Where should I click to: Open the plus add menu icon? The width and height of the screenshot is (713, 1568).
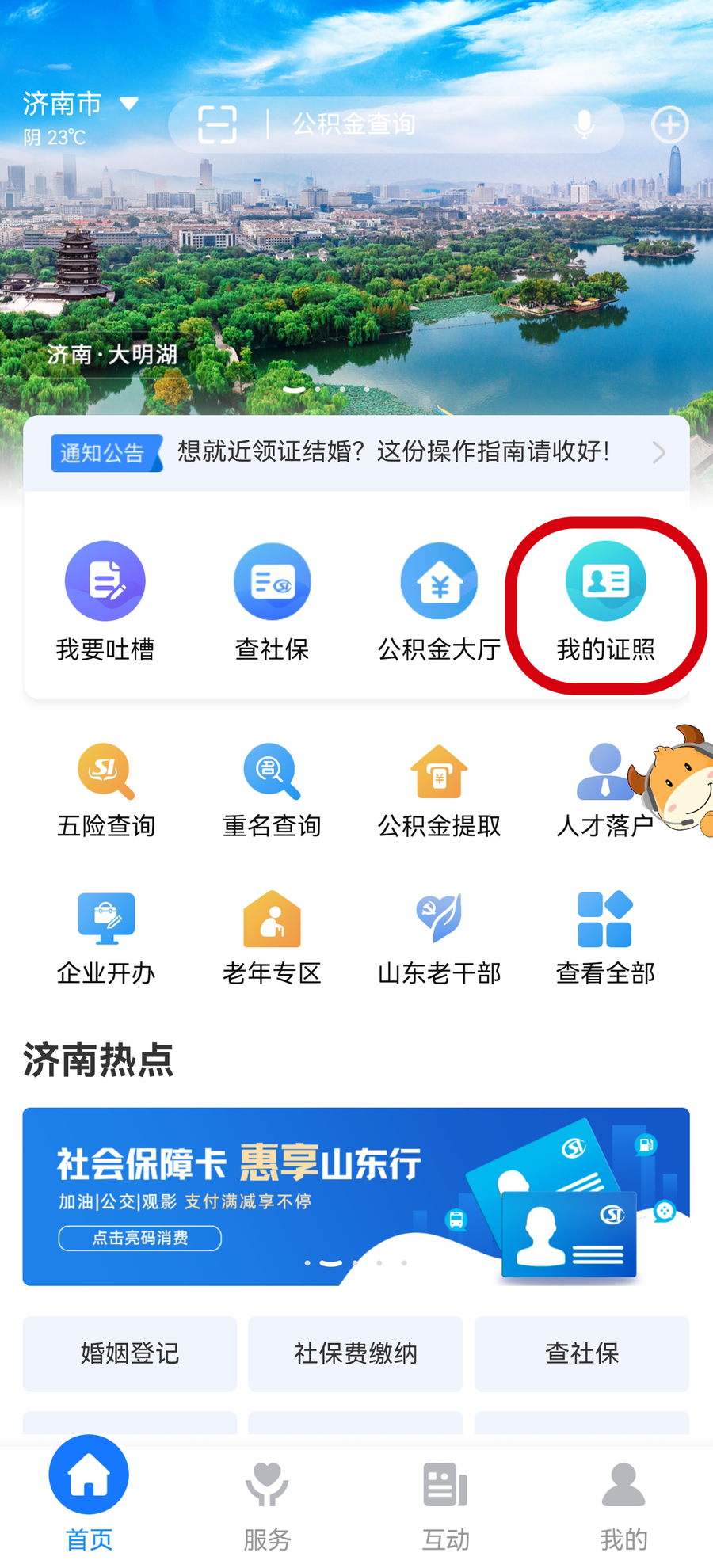tap(669, 124)
